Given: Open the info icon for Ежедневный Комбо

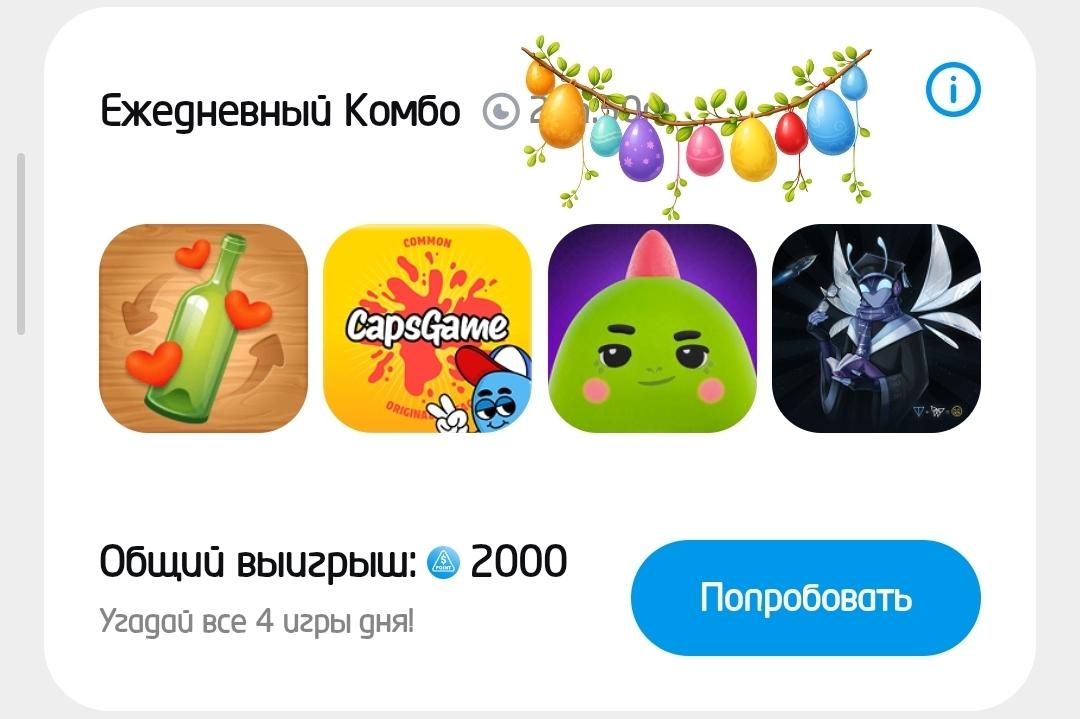Looking at the screenshot, I should (952, 91).
